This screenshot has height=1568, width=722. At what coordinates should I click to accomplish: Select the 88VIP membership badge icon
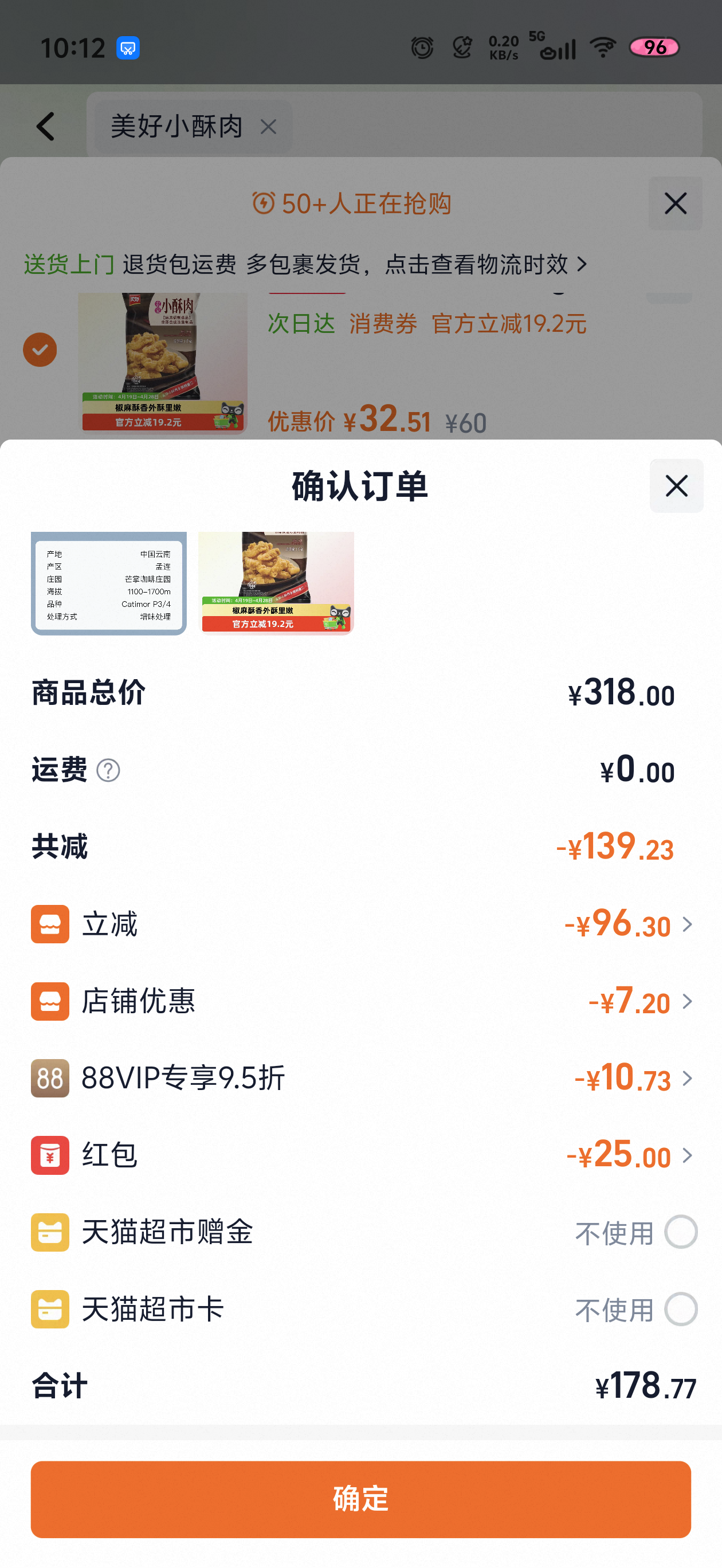pos(50,1078)
